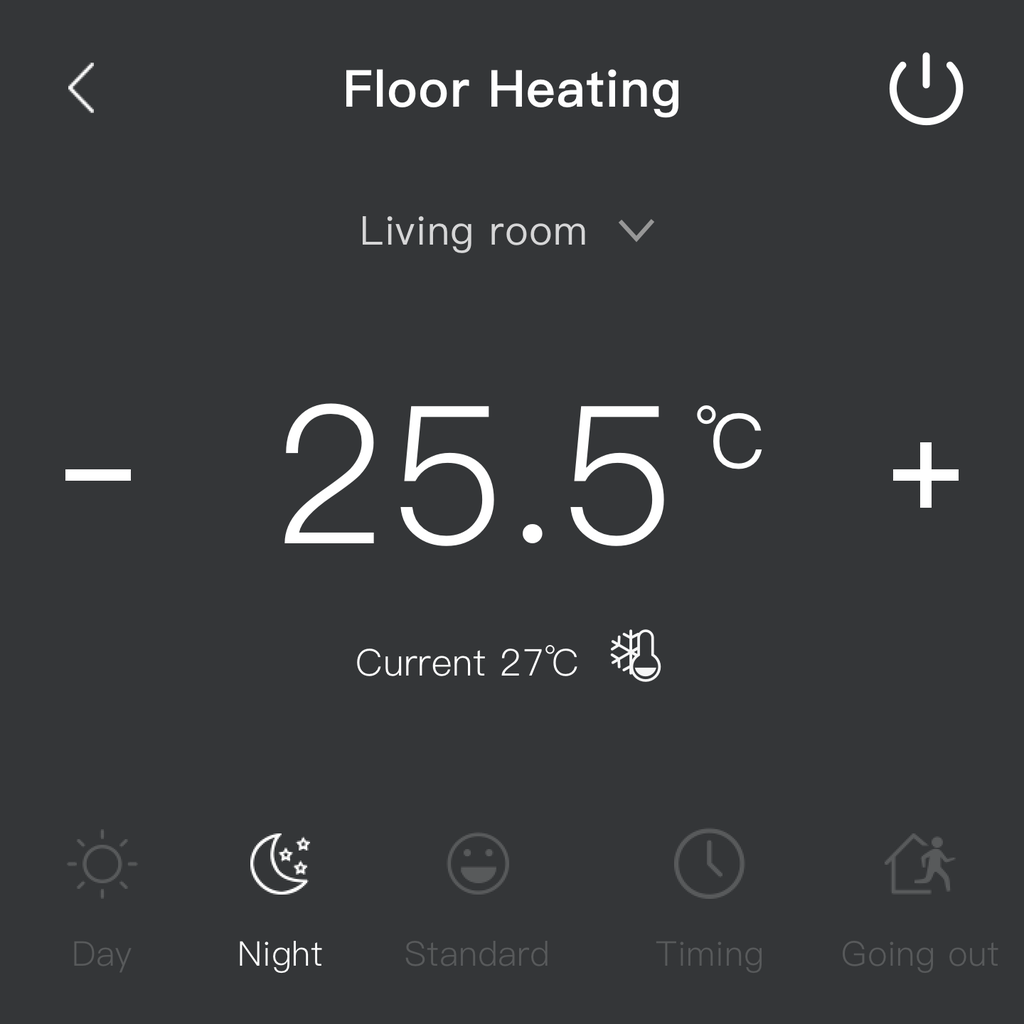Open the Living room dropdown
Screen dimensions: 1024x1024
pos(506,232)
